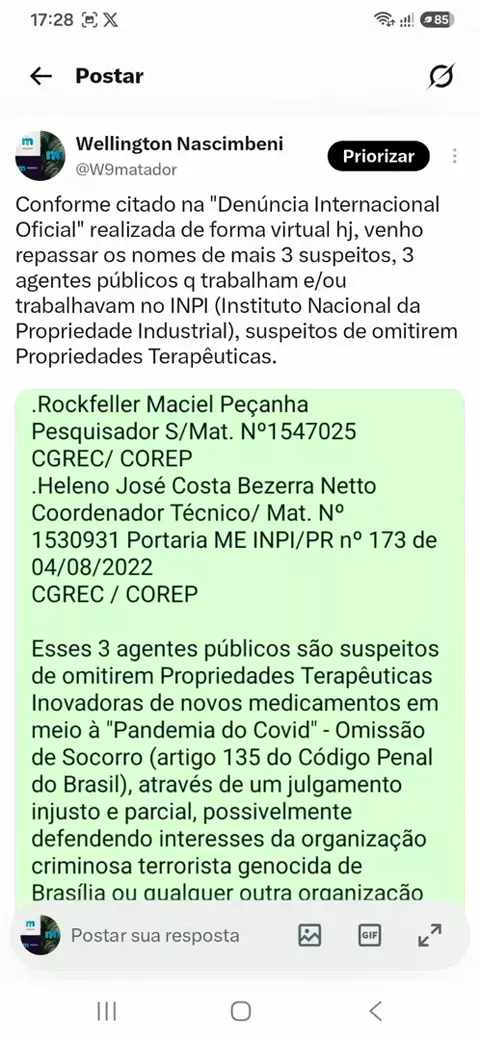
Task: Go back using the top arrow
Action: click(x=40, y=76)
